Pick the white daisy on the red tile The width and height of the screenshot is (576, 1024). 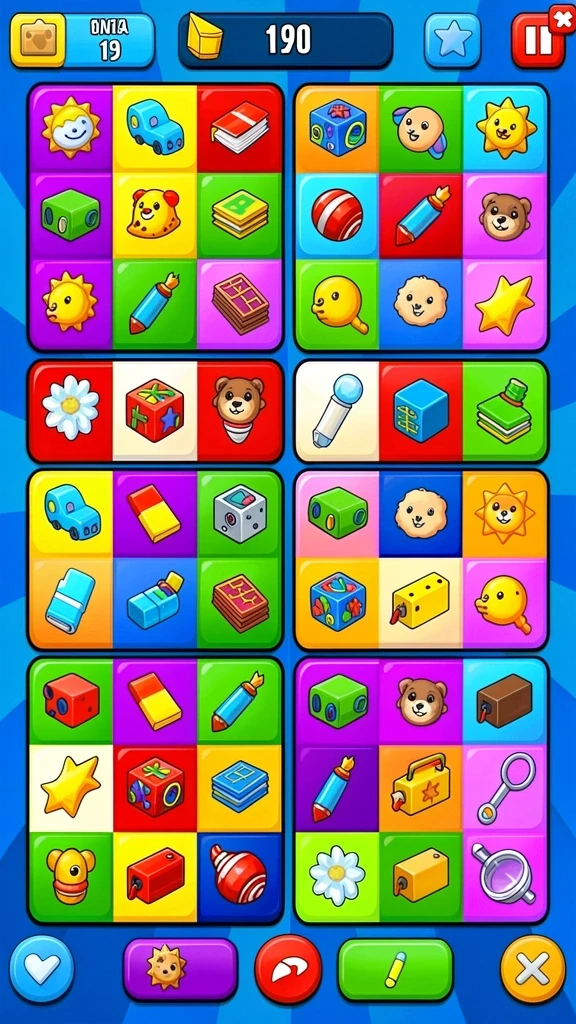[71, 408]
